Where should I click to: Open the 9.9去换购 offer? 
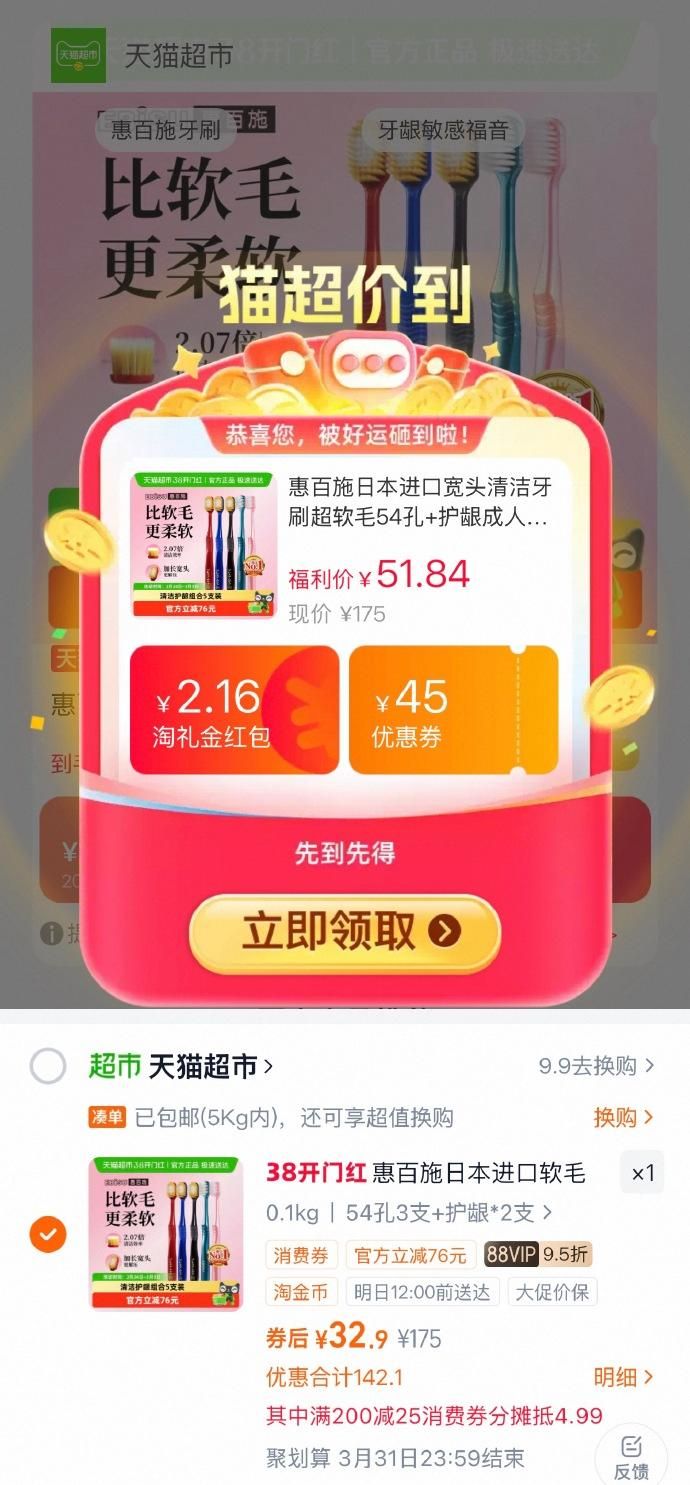pos(596,1066)
